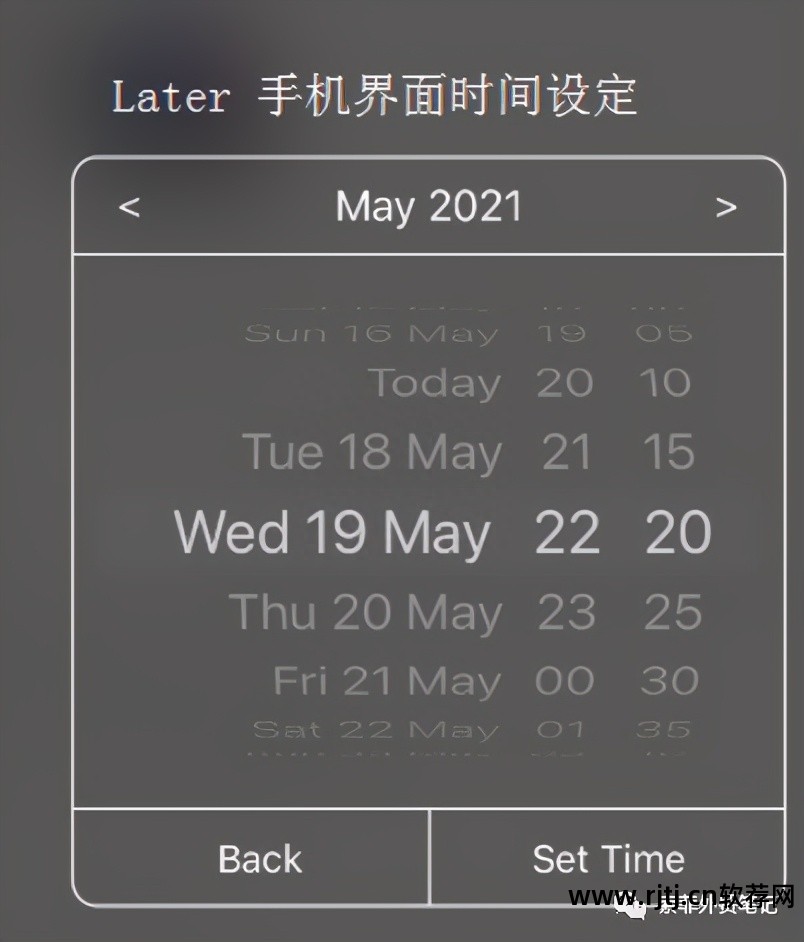Select hour 21 in the hour wheel
The image size is (804, 942).
coord(566,452)
